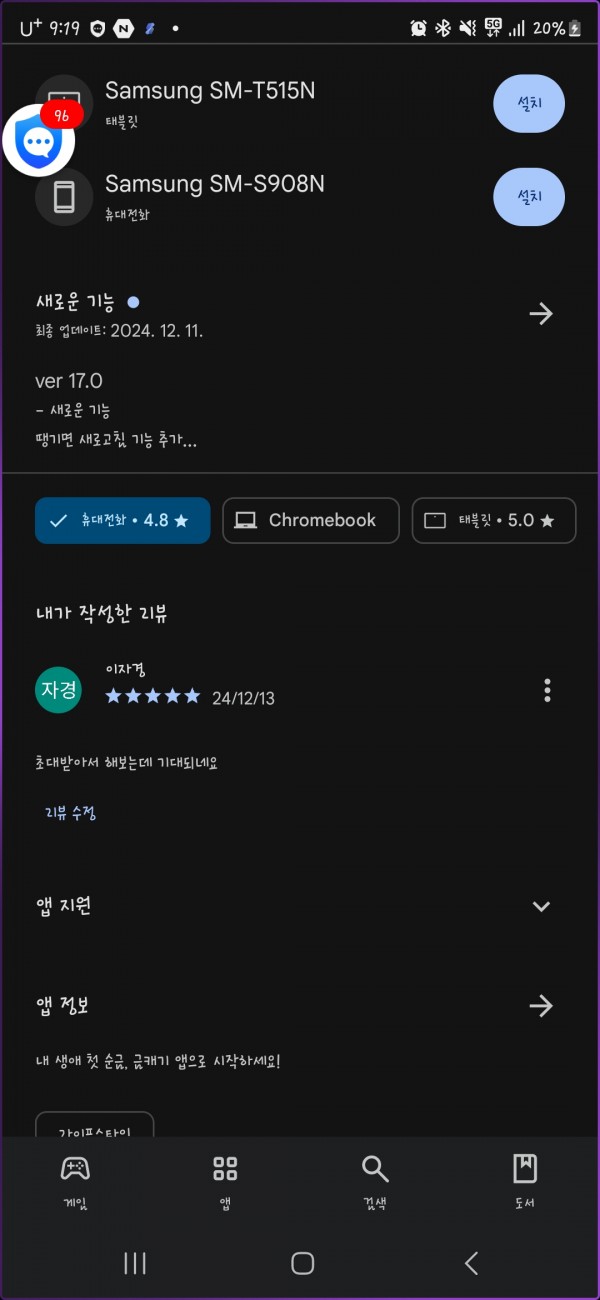The height and width of the screenshot is (1300, 600).
Task: Switch to the 검색 tab
Action: click(x=375, y=1182)
